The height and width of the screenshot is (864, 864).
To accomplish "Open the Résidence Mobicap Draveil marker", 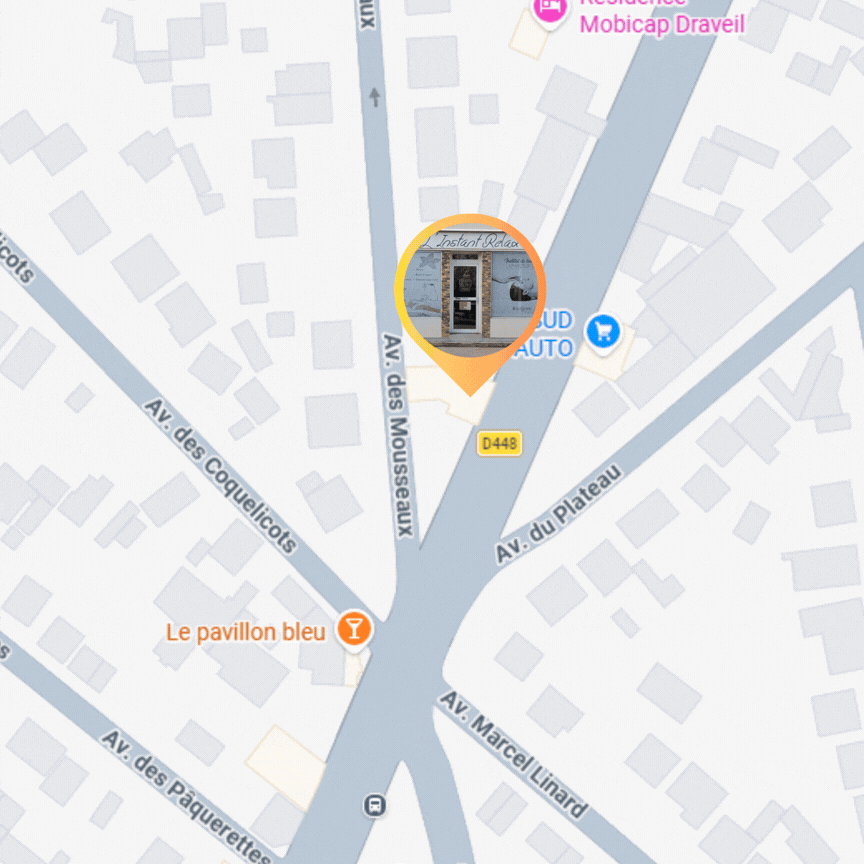I will (x=547, y=10).
